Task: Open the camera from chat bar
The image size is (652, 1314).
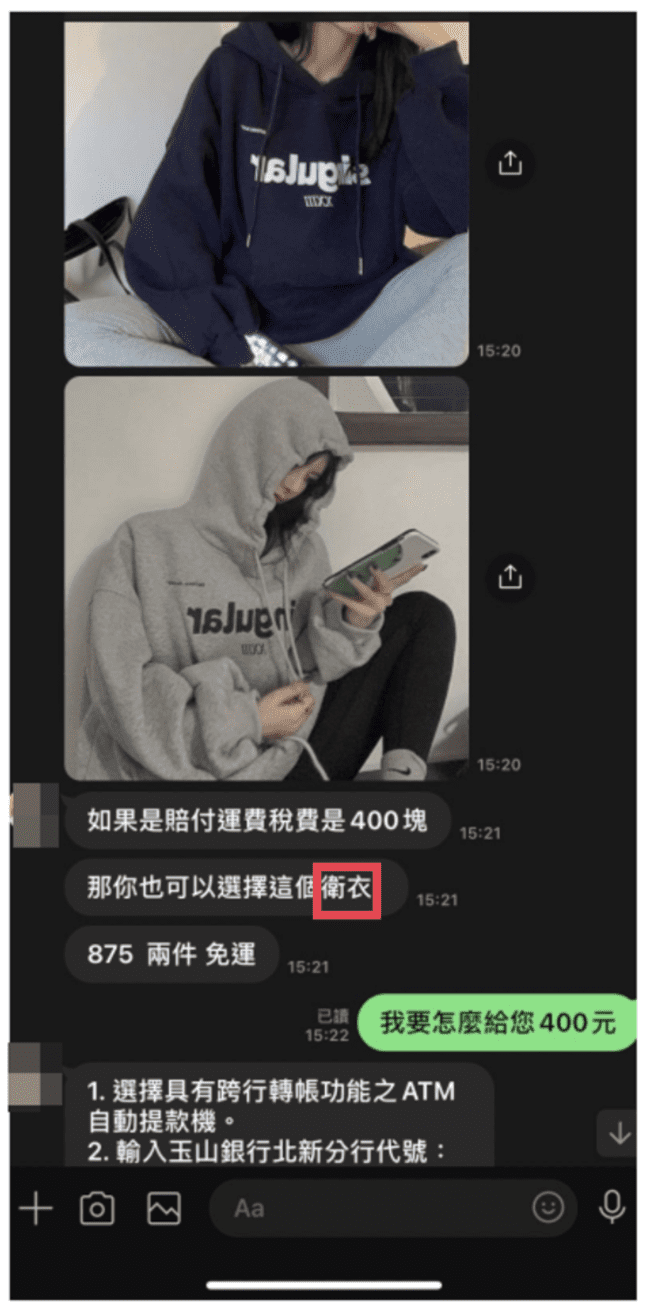Action: [x=97, y=1209]
